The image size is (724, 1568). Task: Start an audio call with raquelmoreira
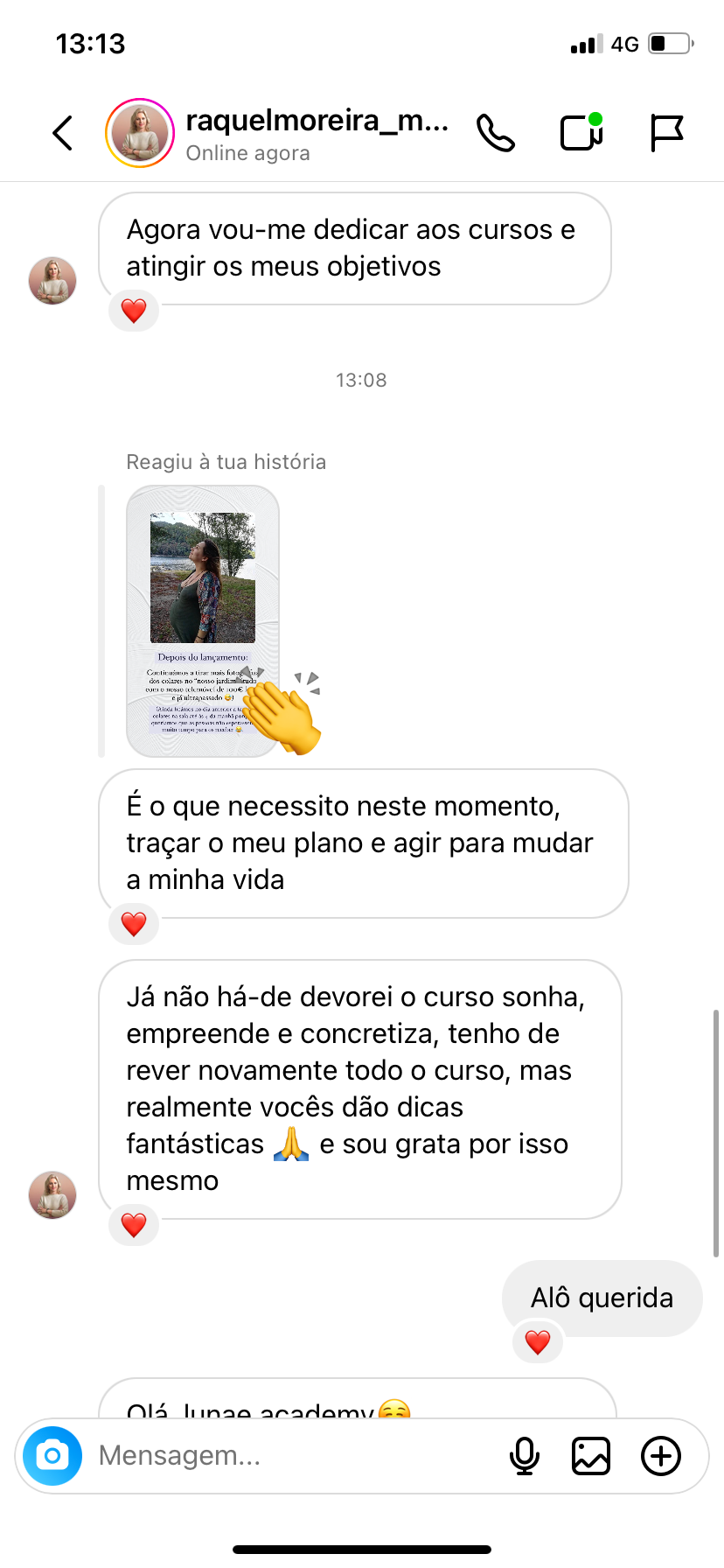[x=496, y=133]
